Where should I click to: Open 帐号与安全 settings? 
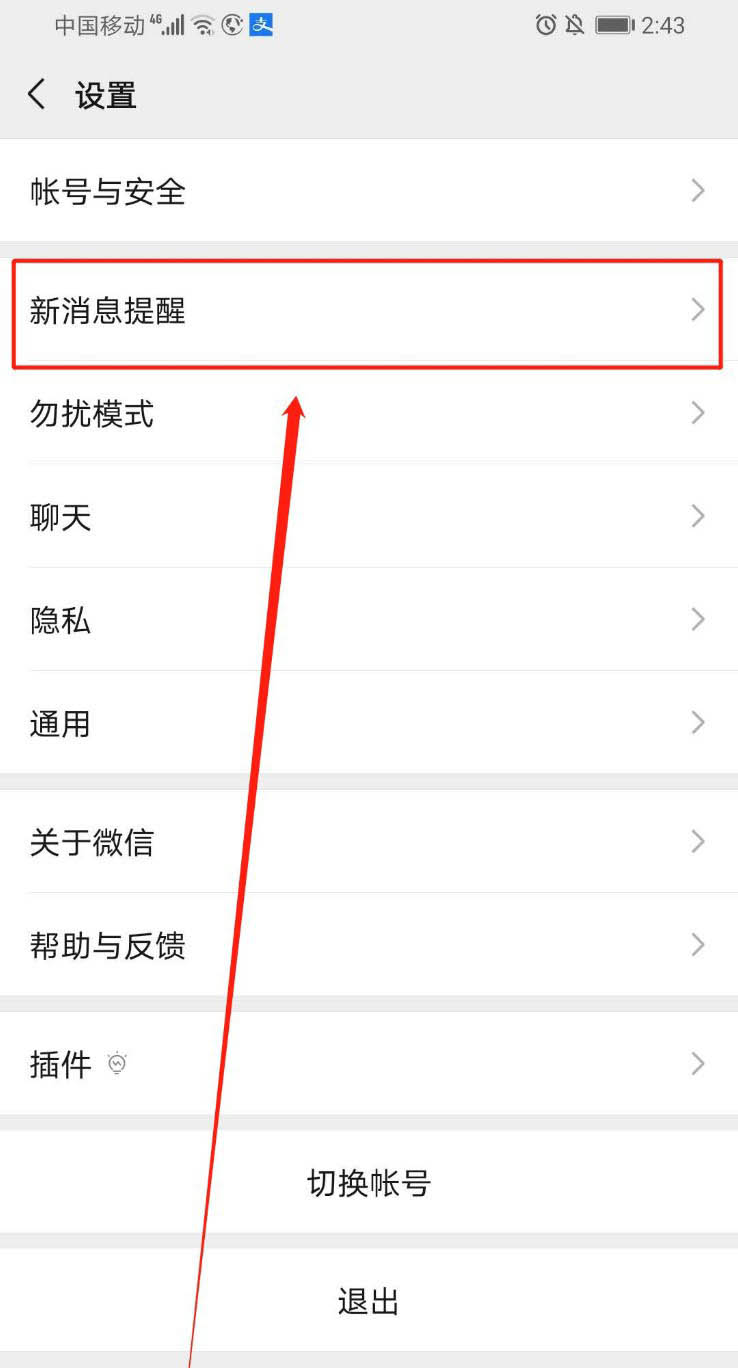point(368,191)
